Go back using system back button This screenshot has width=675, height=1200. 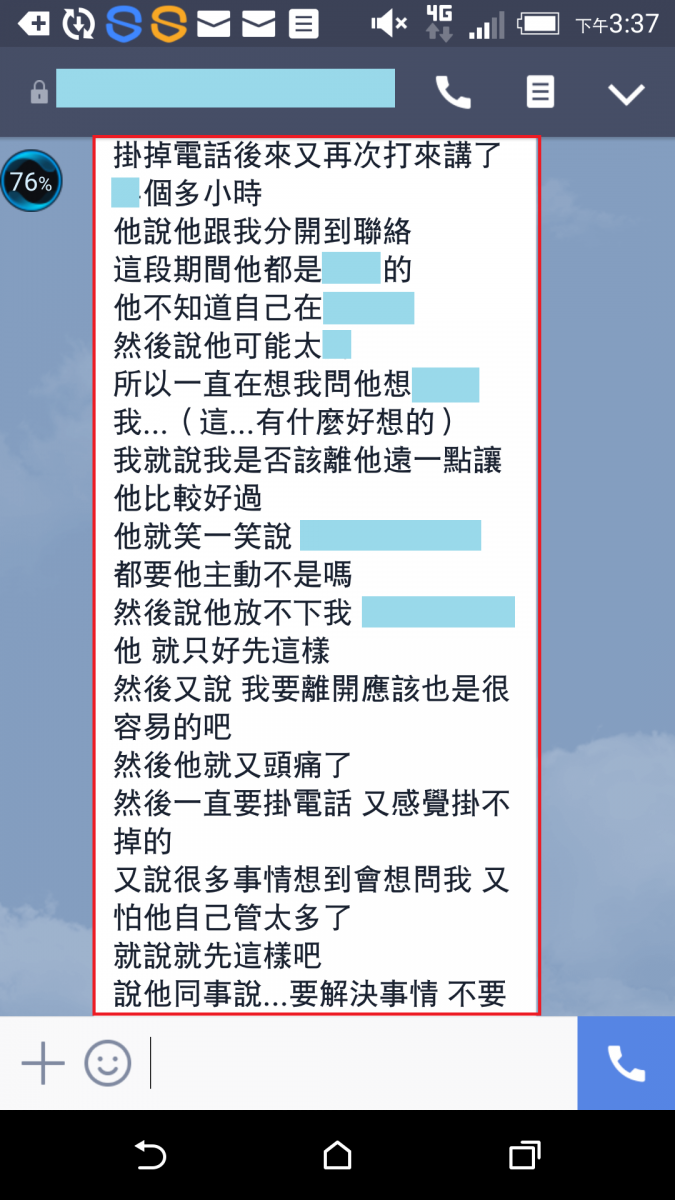click(150, 1155)
